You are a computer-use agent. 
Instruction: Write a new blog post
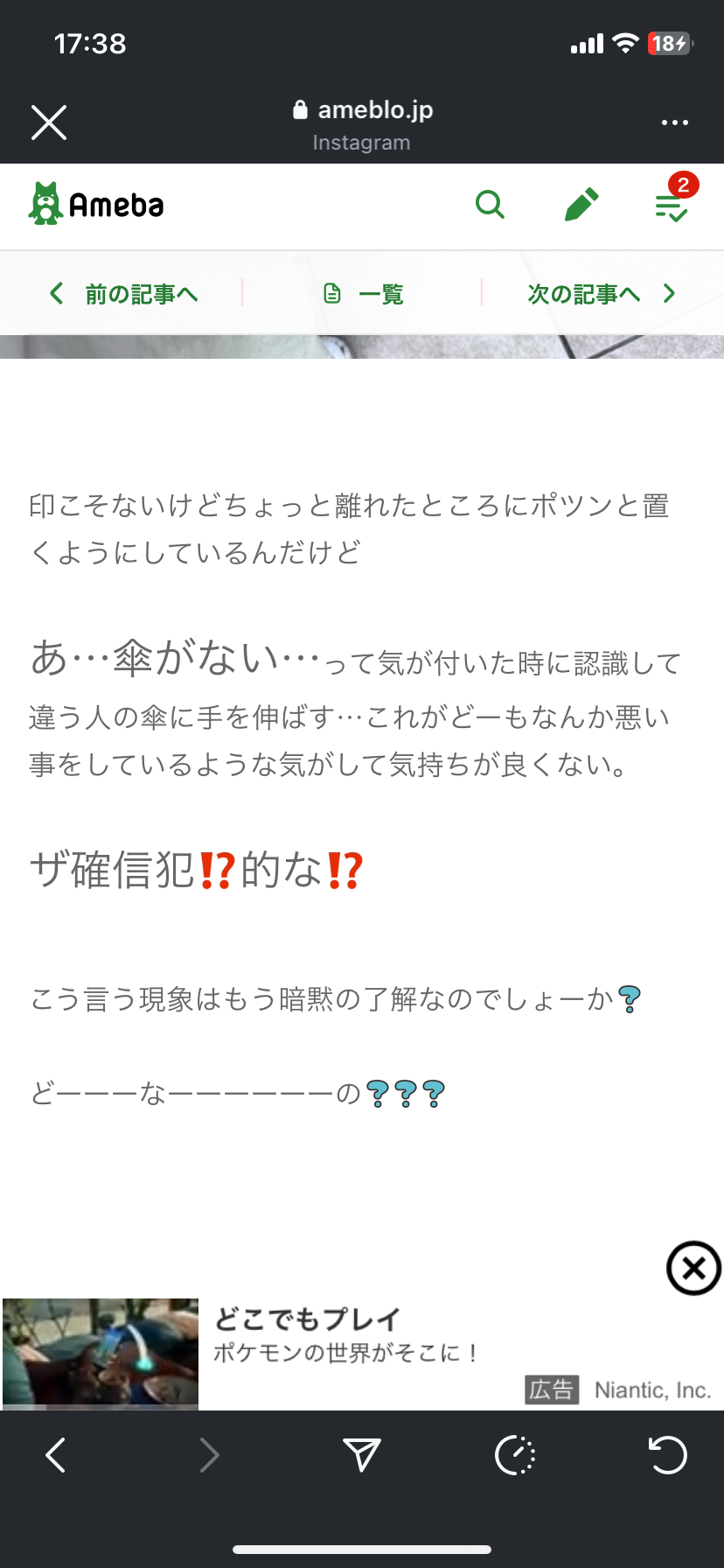[x=581, y=205]
